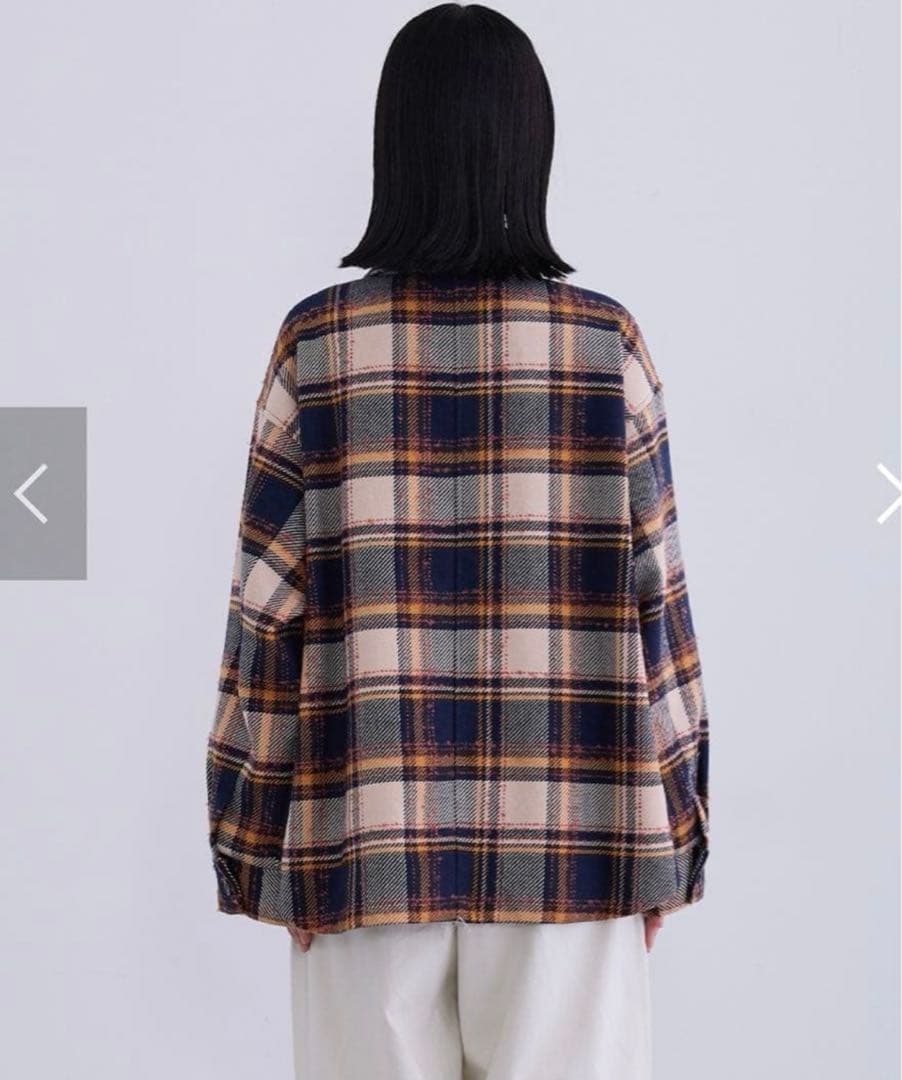Click the plaid shirt product photo
The image size is (902, 1080).
450,600
